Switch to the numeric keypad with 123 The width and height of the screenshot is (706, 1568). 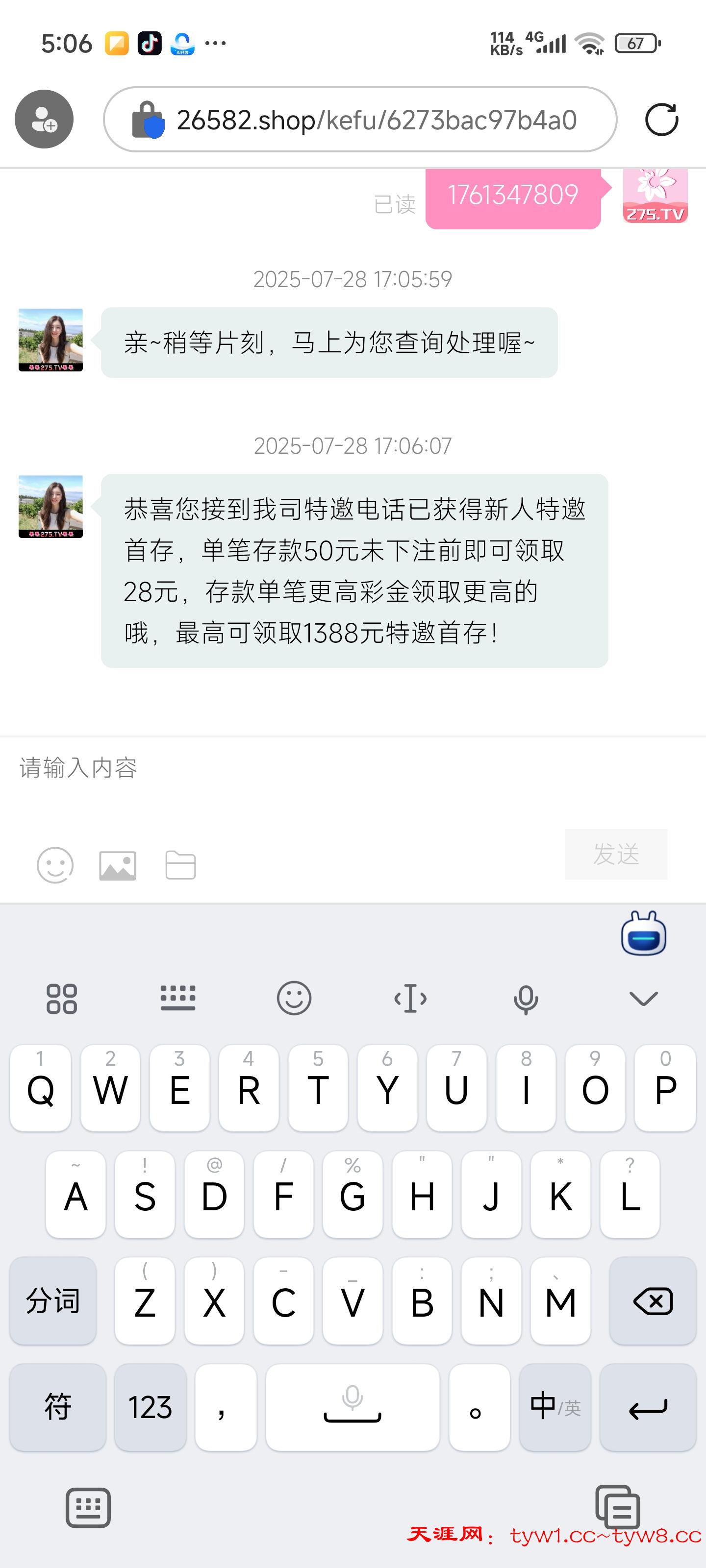(x=149, y=1408)
